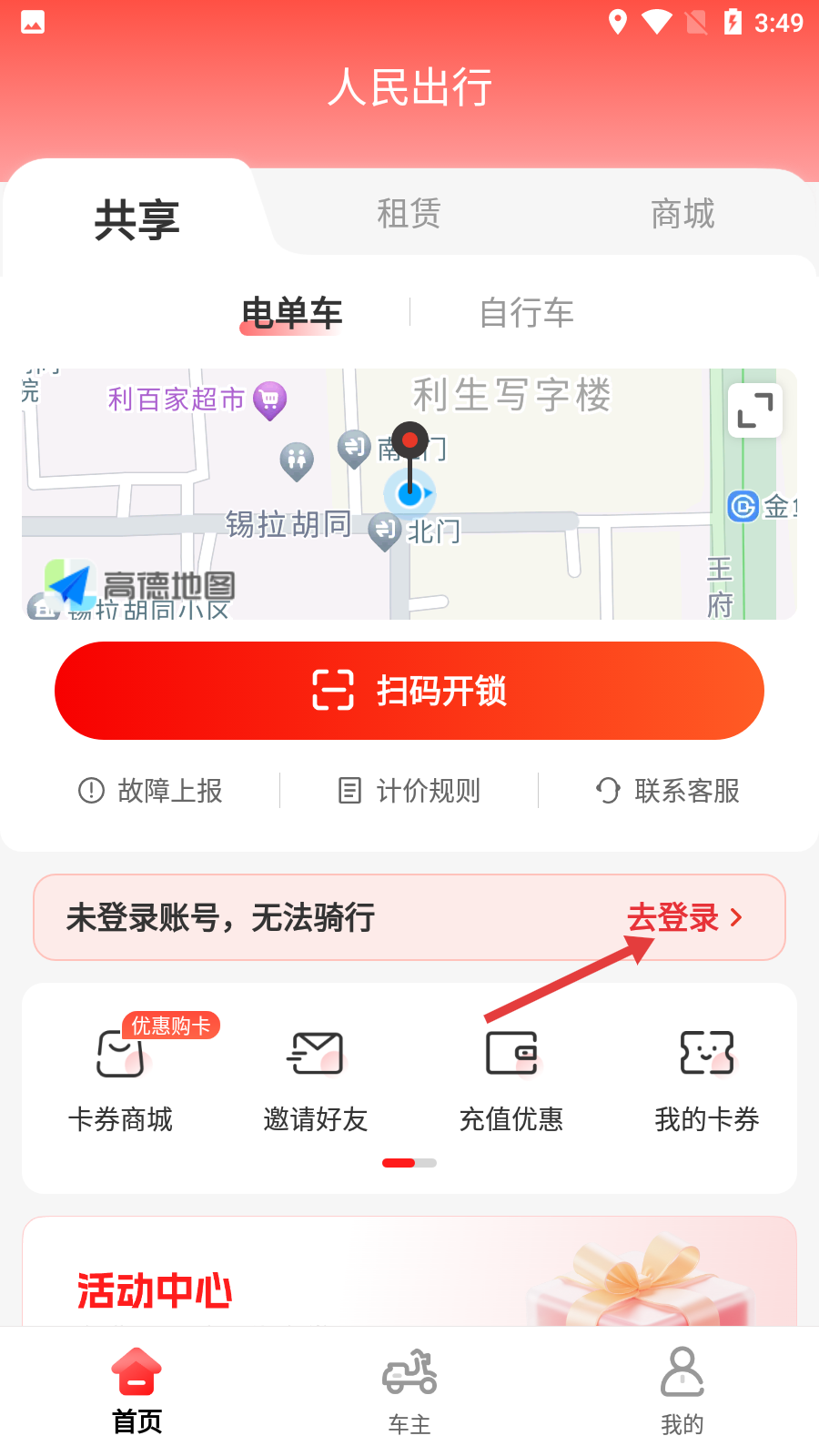The height and width of the screenshot is (1456, 819).
Task: Tap the 扫码开锁 button
Action: click(x=409, y=691)
